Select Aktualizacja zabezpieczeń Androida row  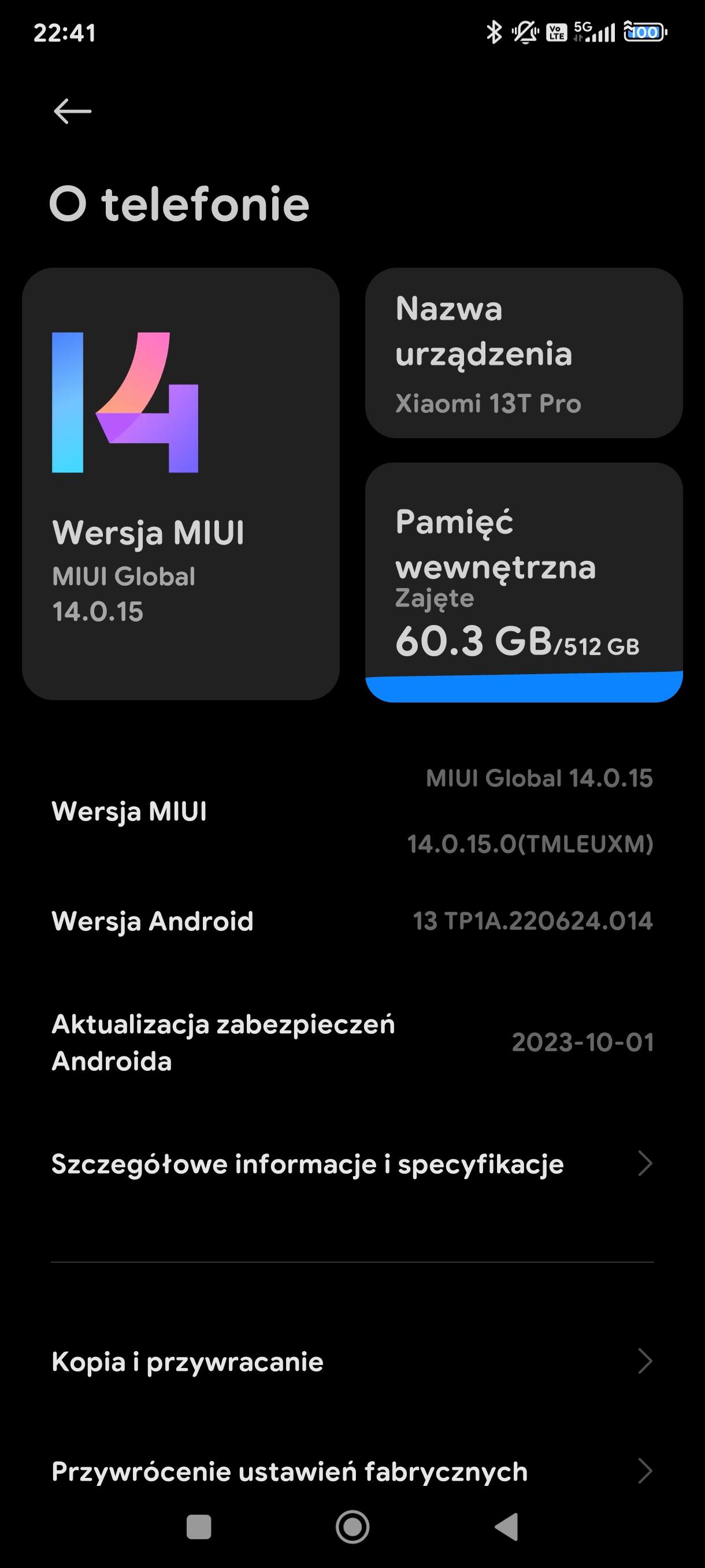[x=352, y=1042]
